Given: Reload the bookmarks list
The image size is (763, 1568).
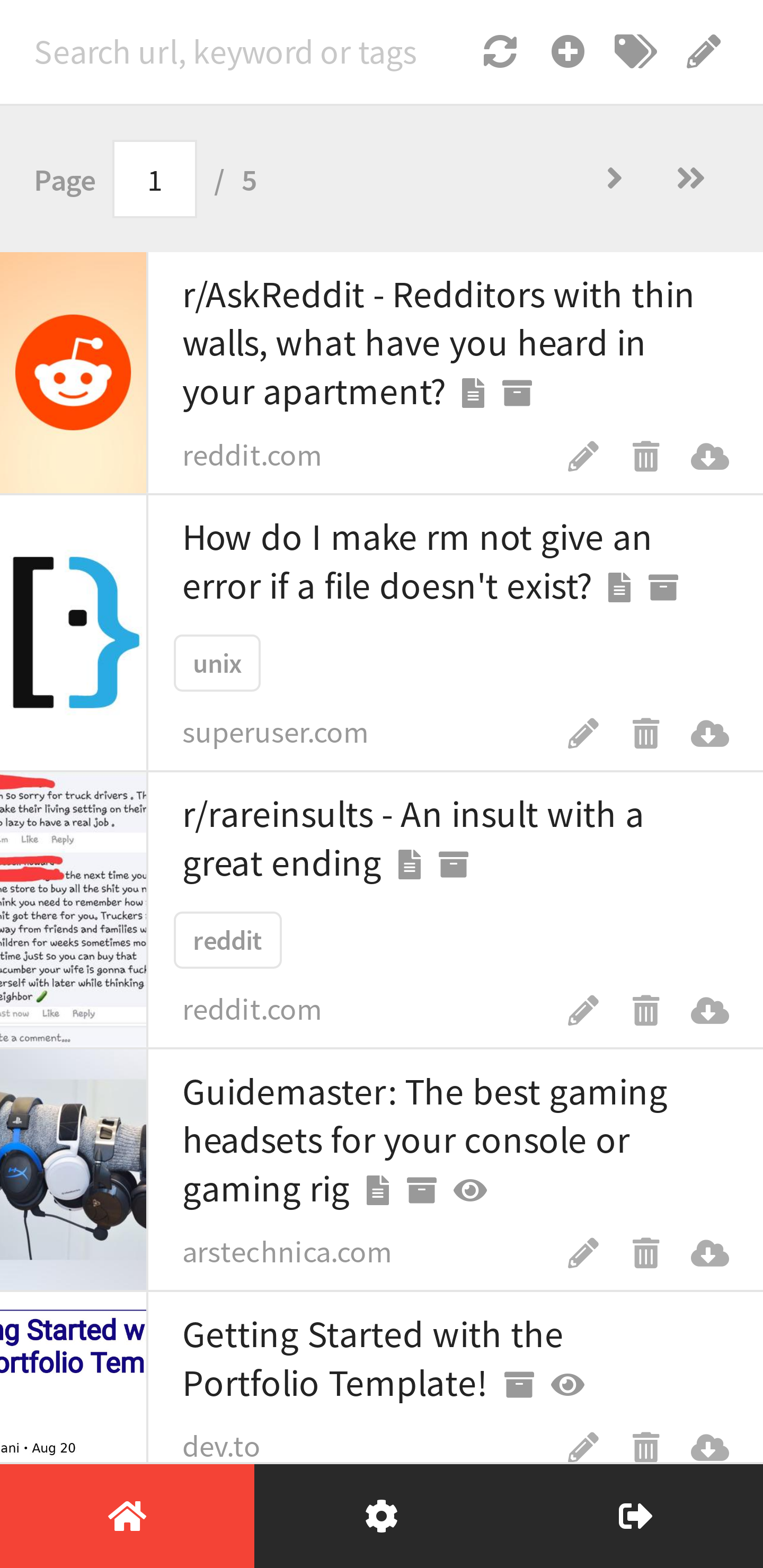Looking at the screenshot, I should point(500,52).
